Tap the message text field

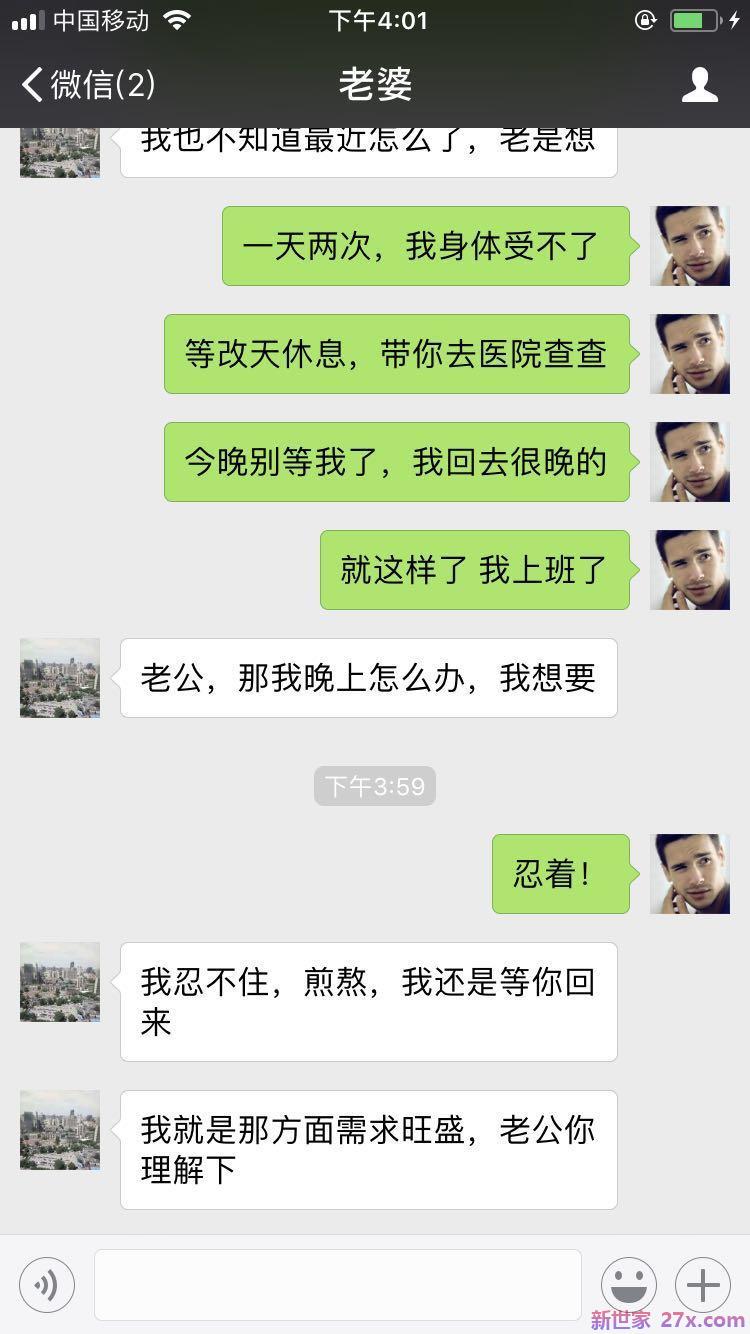338,1285
